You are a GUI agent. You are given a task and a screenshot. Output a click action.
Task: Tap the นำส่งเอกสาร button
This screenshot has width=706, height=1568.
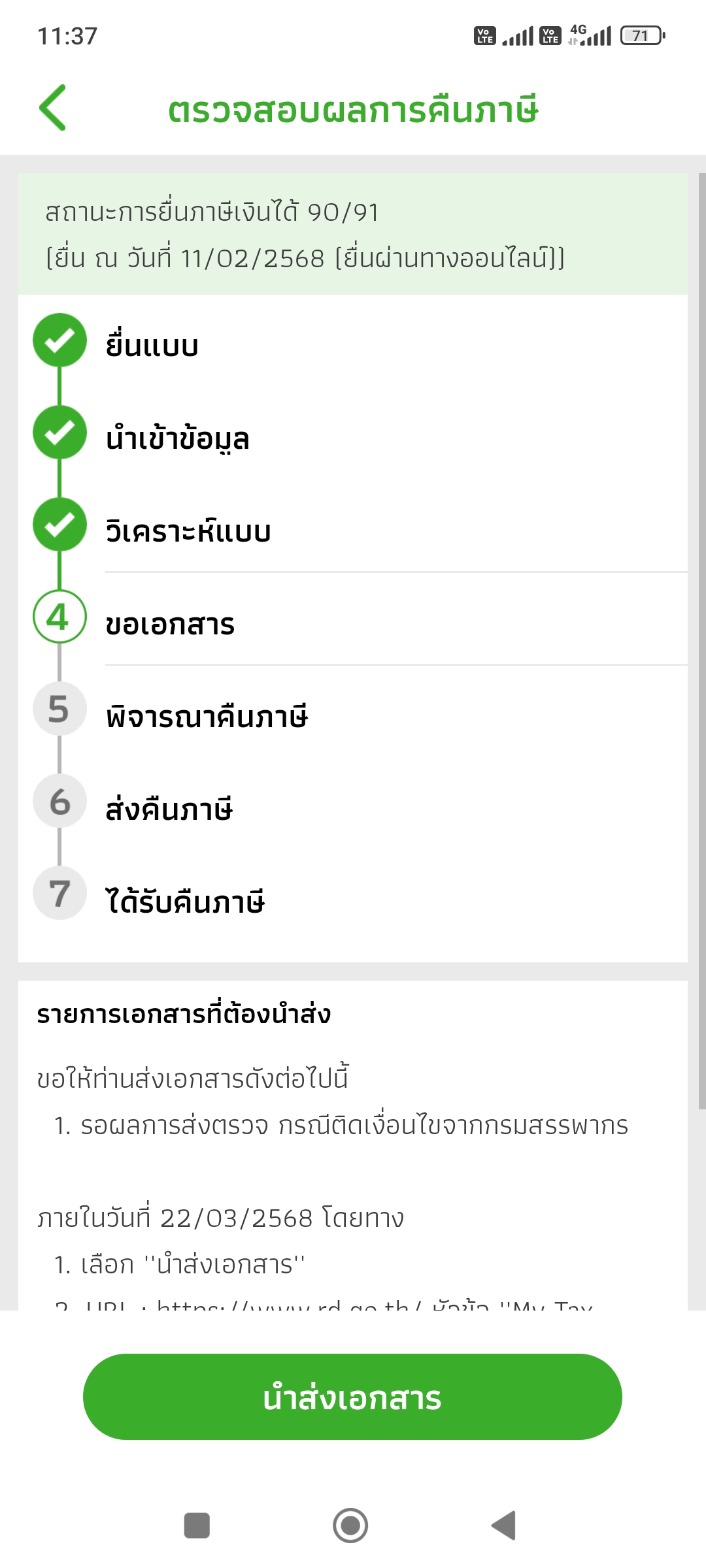tap(352, 1397)
